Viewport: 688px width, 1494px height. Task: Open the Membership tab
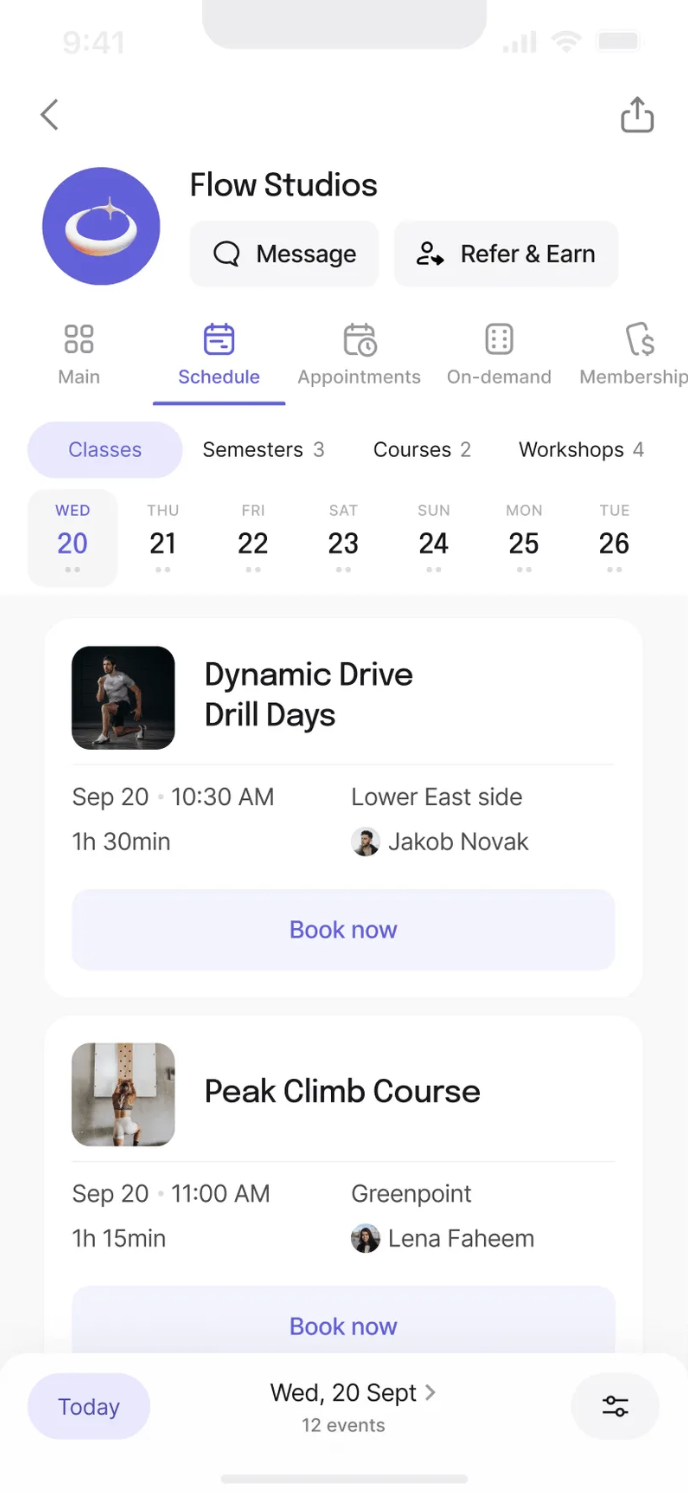(x=633, y=354)
